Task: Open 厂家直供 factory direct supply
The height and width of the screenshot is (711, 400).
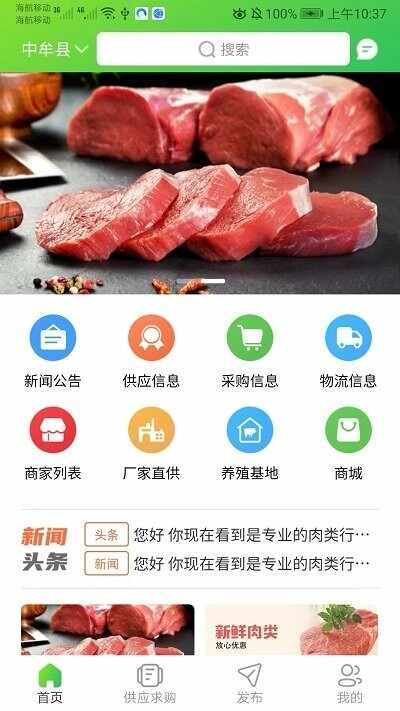Action: (151, 444)
